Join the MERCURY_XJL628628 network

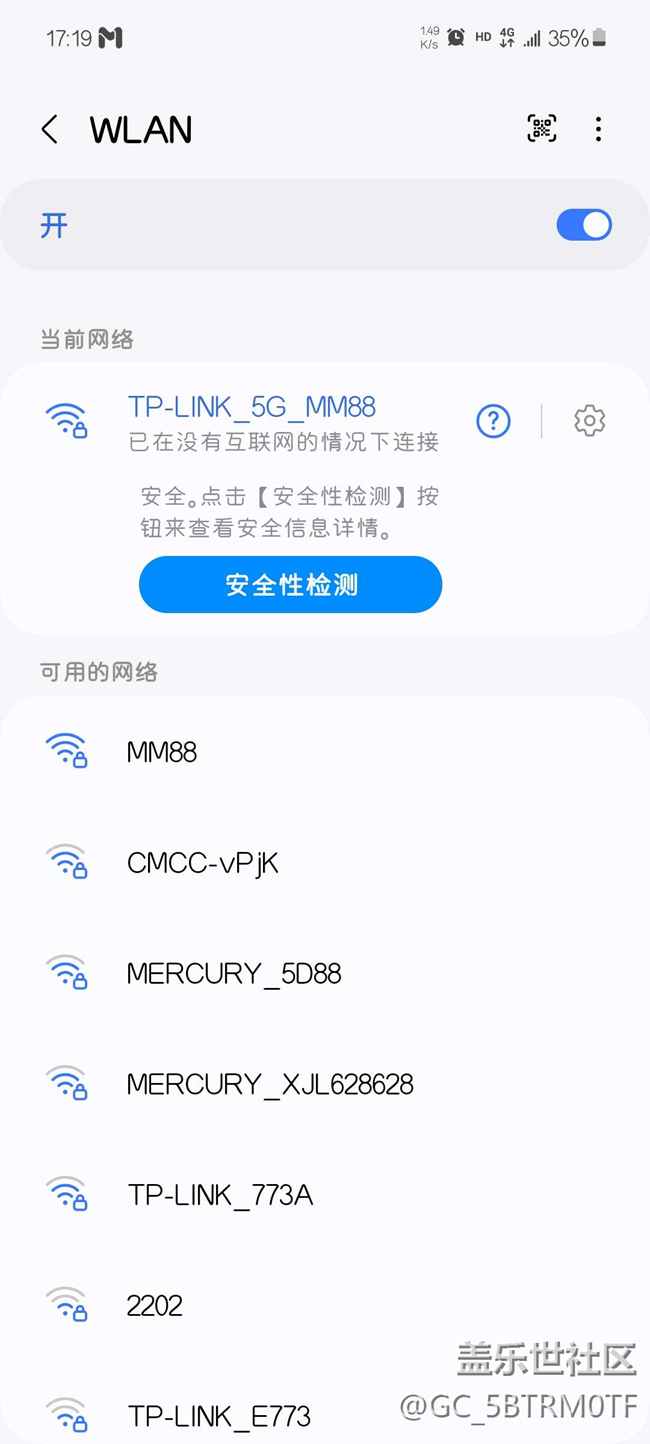pos(325,1084)
